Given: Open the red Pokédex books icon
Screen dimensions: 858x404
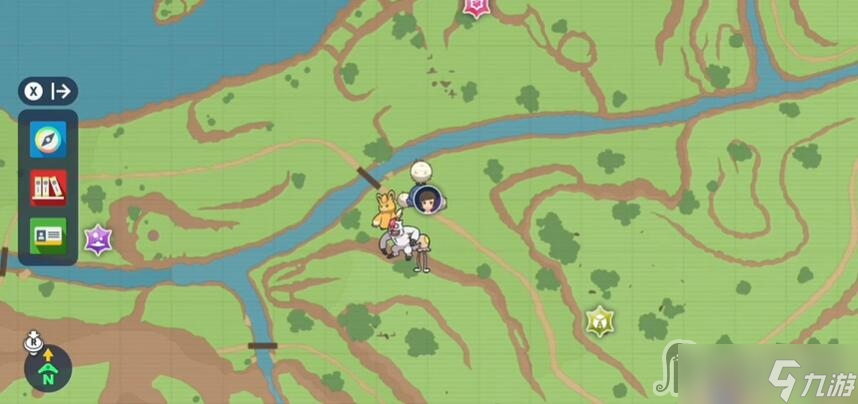Looking at the screenshot, I should coord(48,187).
